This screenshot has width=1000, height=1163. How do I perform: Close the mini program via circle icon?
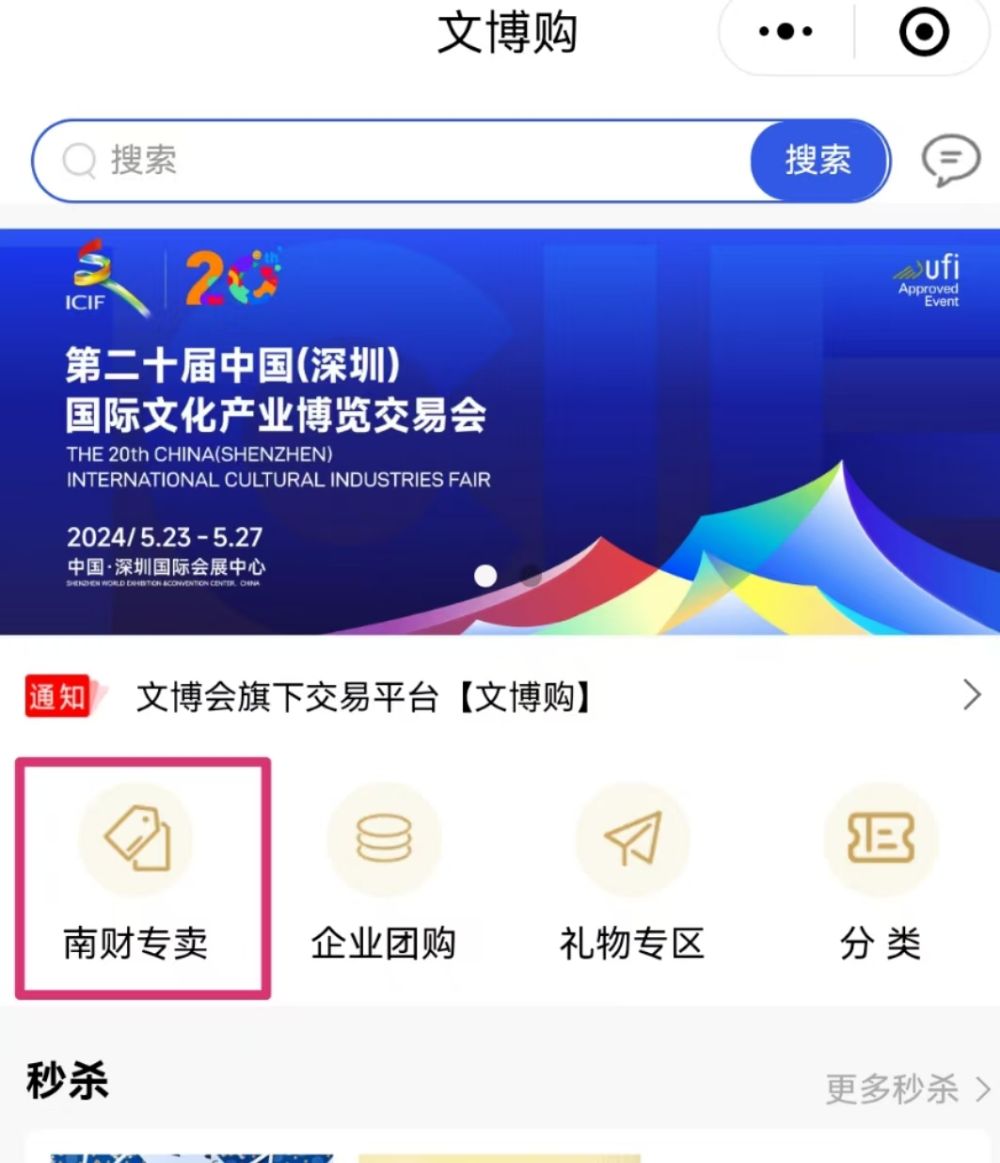pos(923,33)
